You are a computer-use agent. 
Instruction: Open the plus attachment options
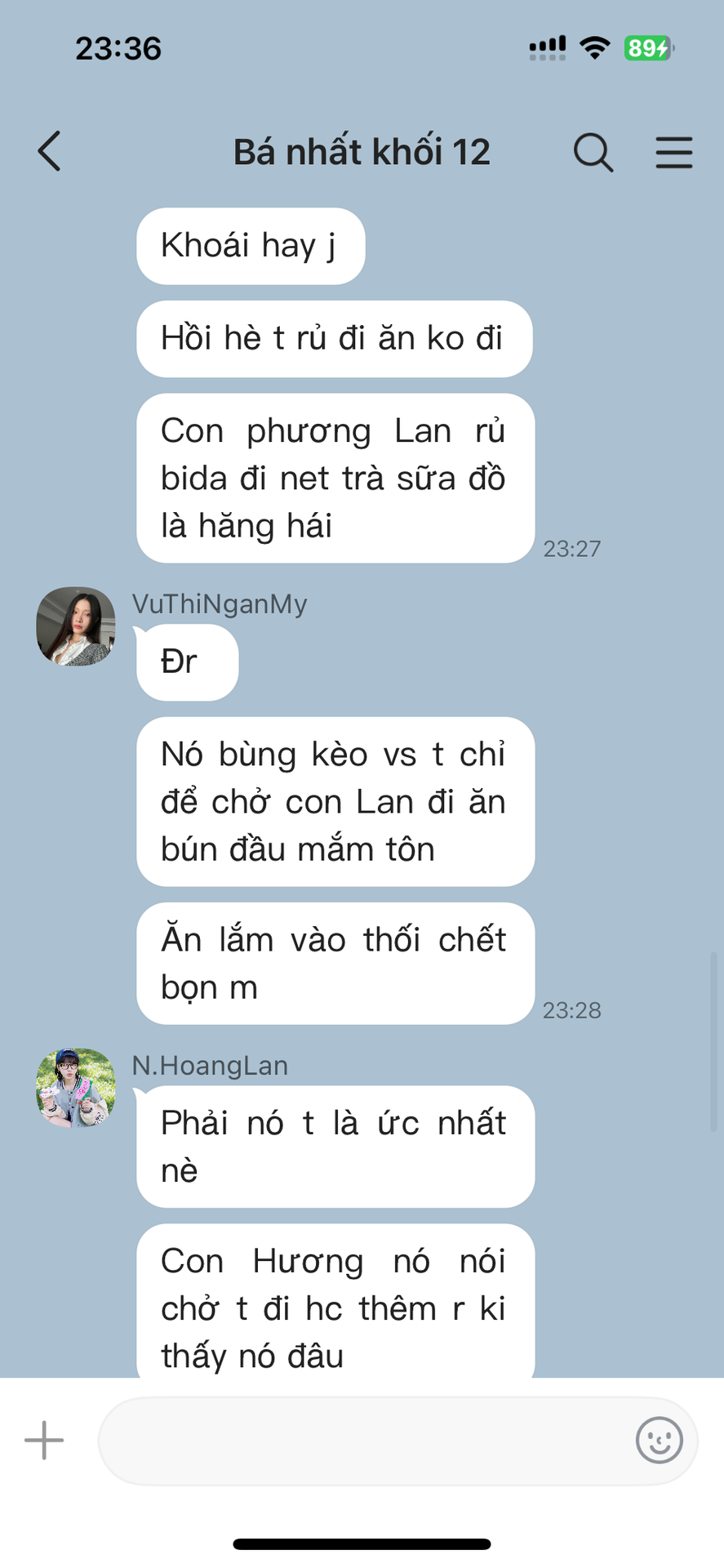(x=44, y=1440)
